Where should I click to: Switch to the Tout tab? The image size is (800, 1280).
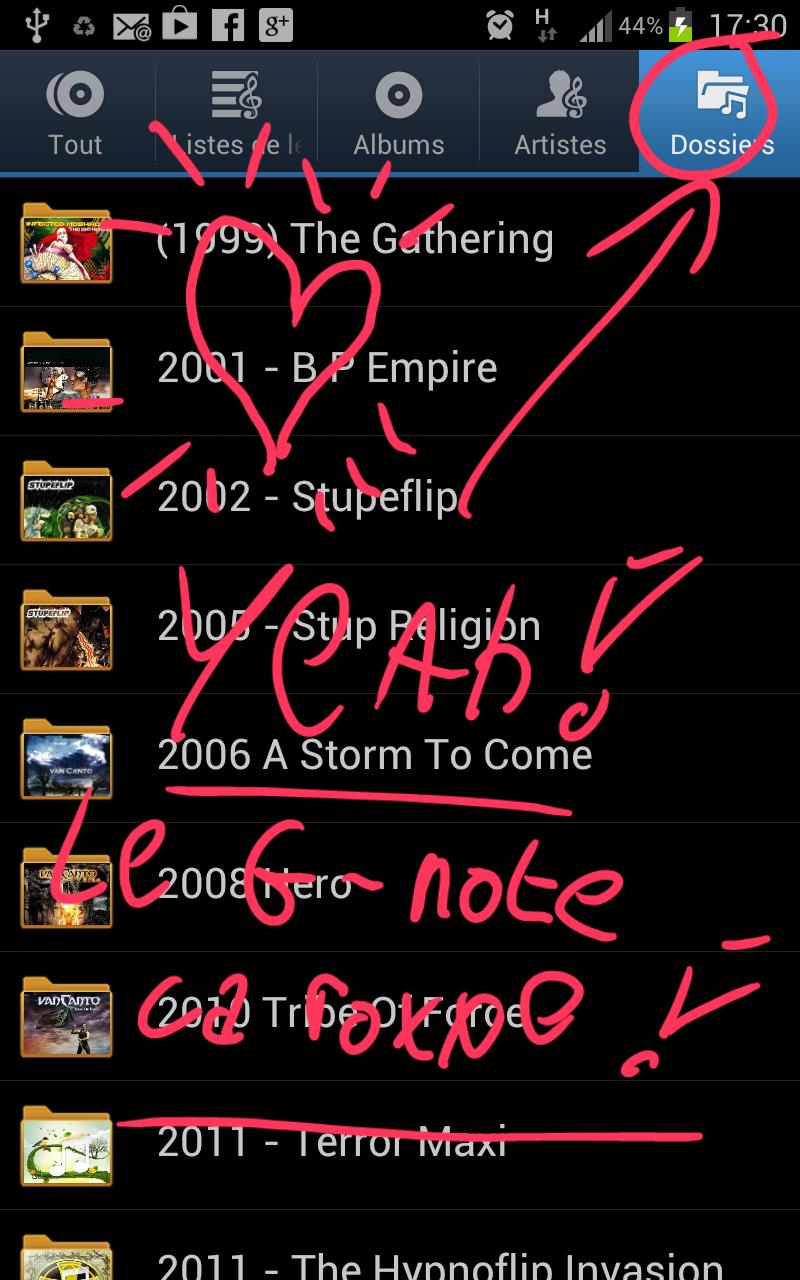pos(76,114)
